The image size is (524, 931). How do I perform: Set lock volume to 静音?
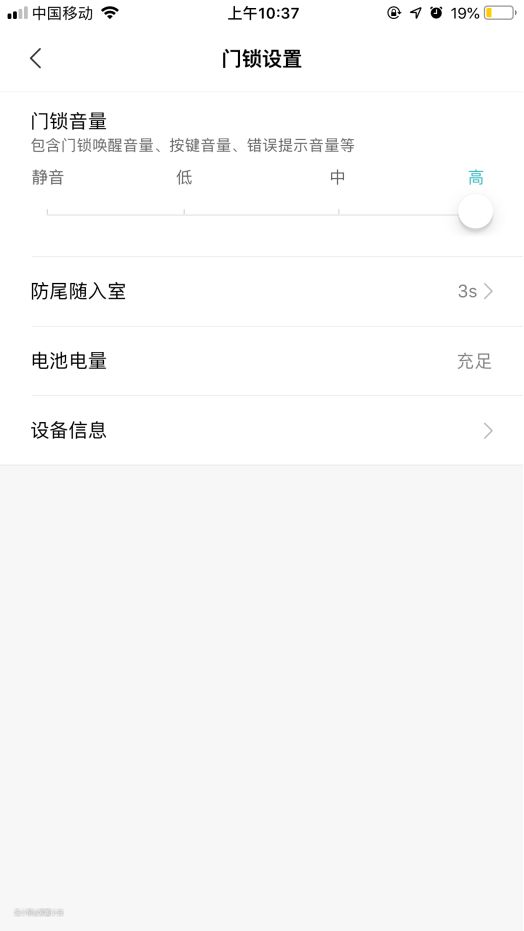pos(47,178)
